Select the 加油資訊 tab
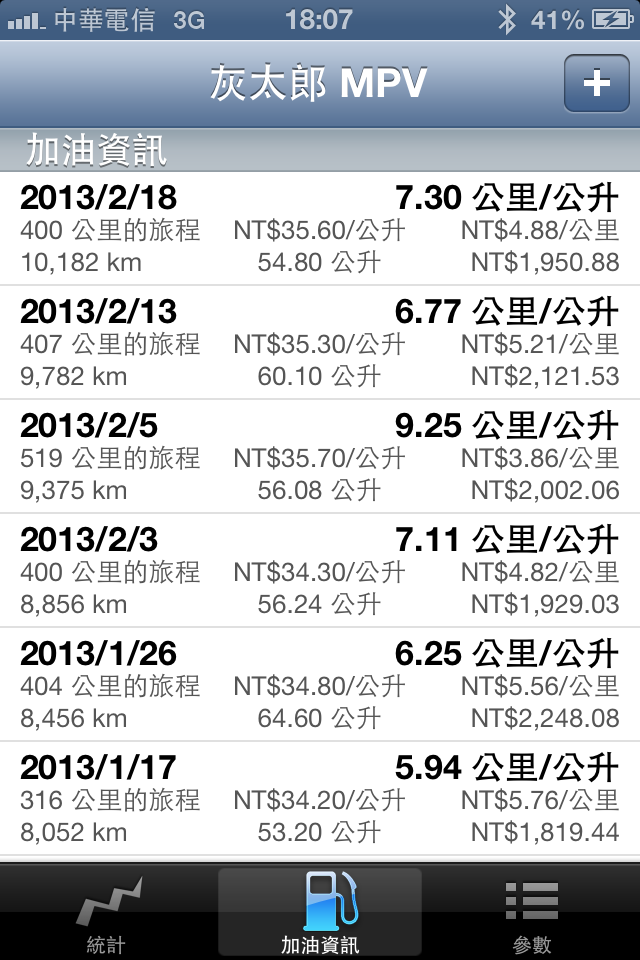 pos(320,914)
